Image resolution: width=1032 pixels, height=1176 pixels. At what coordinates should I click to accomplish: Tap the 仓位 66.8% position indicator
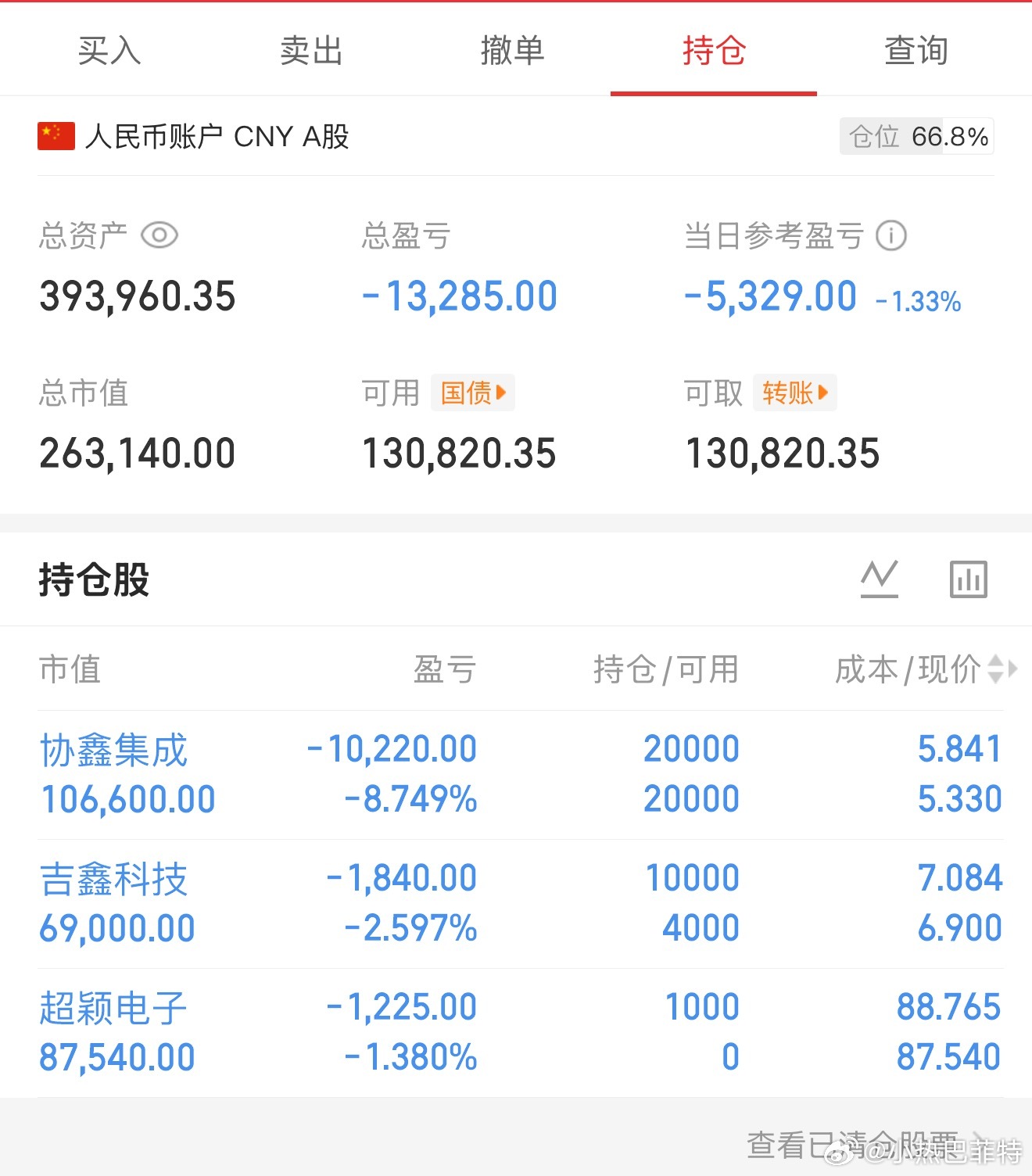pyautogui.click(x=916, y=136)
